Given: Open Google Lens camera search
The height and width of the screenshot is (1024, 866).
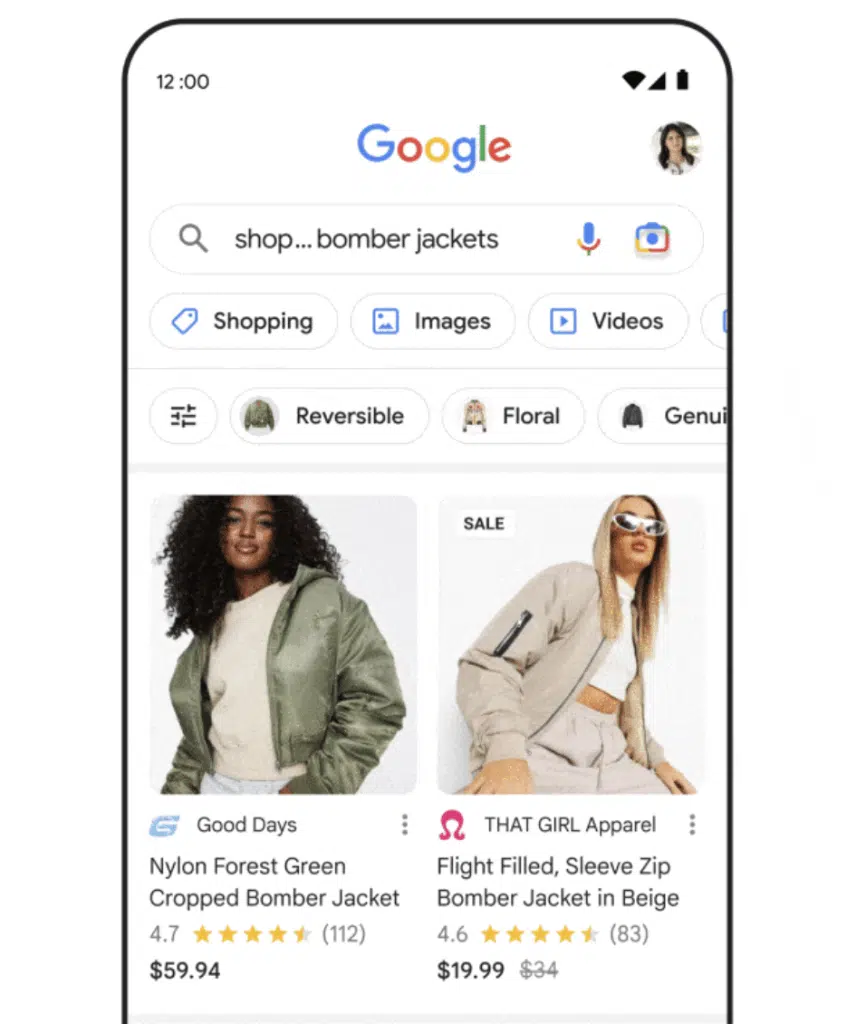Looking at the screenshot, I should tap(652, 239).
